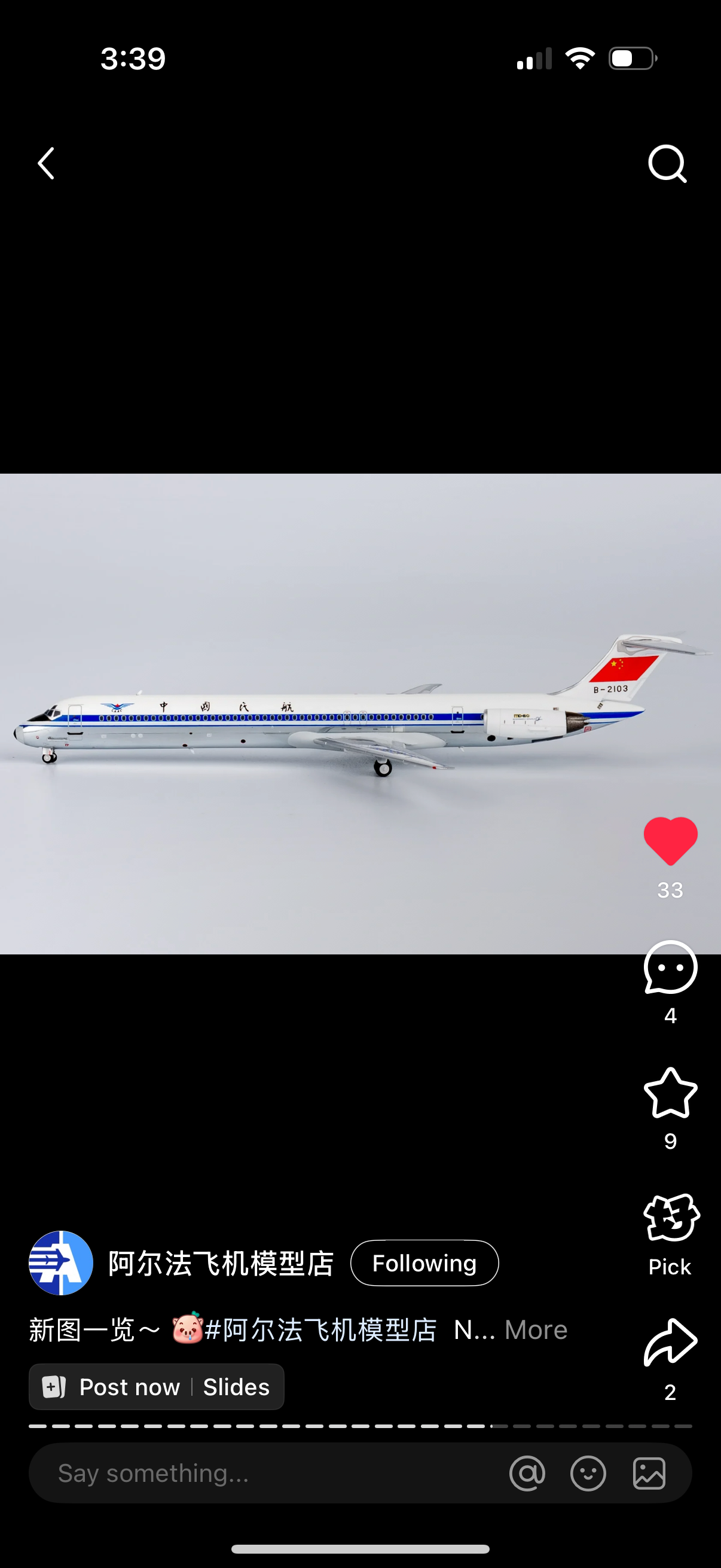Go back using the top-left arrow
Image resolution: width=721 pixels, height=1568 pixels.
pos(46,163)
